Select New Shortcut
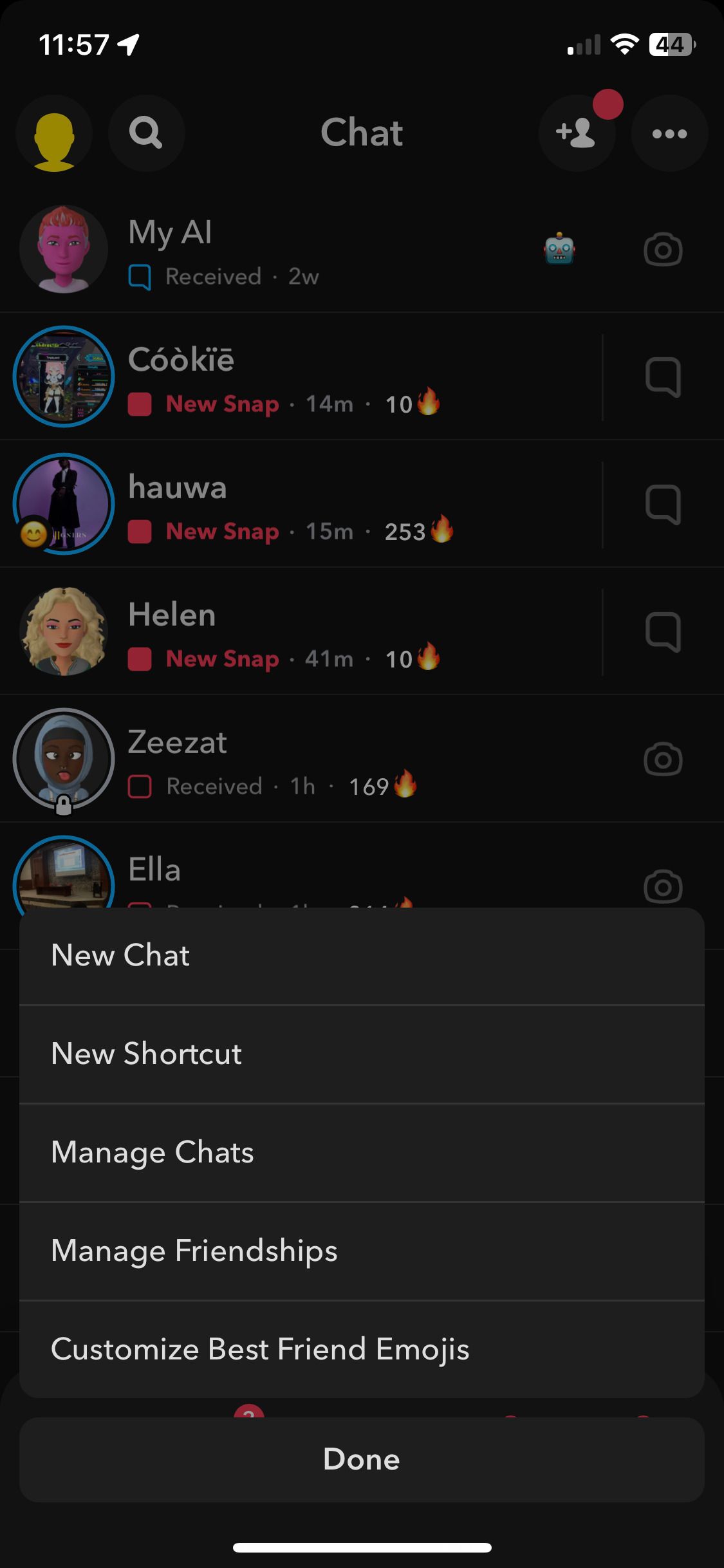Viewport: 724px width, 1568px height. 362,1053
